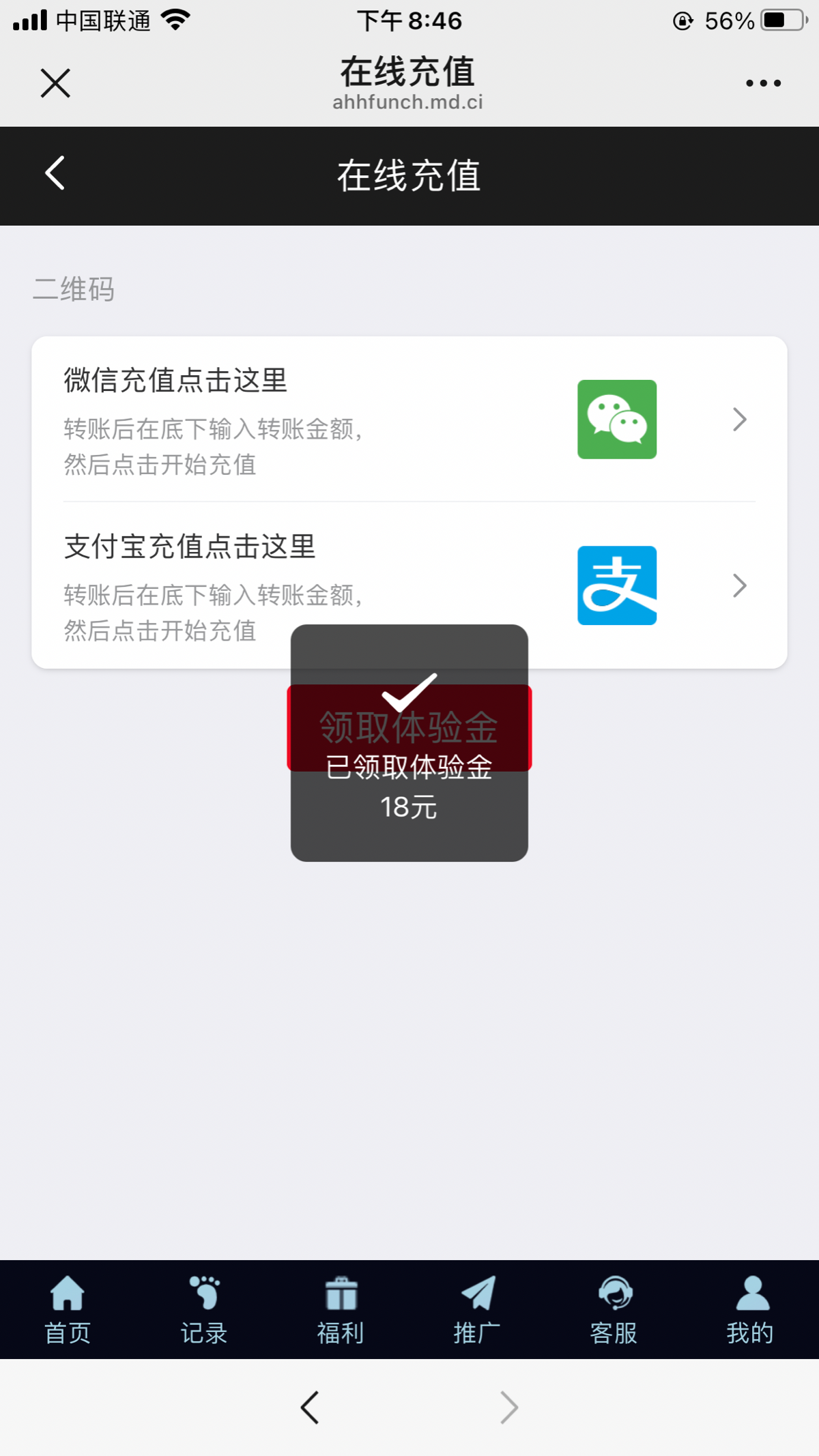Image resolution: width=819 pixels, height=1456 pixels.
Task: Tap the browser forward arrow
Action: 509,1408
